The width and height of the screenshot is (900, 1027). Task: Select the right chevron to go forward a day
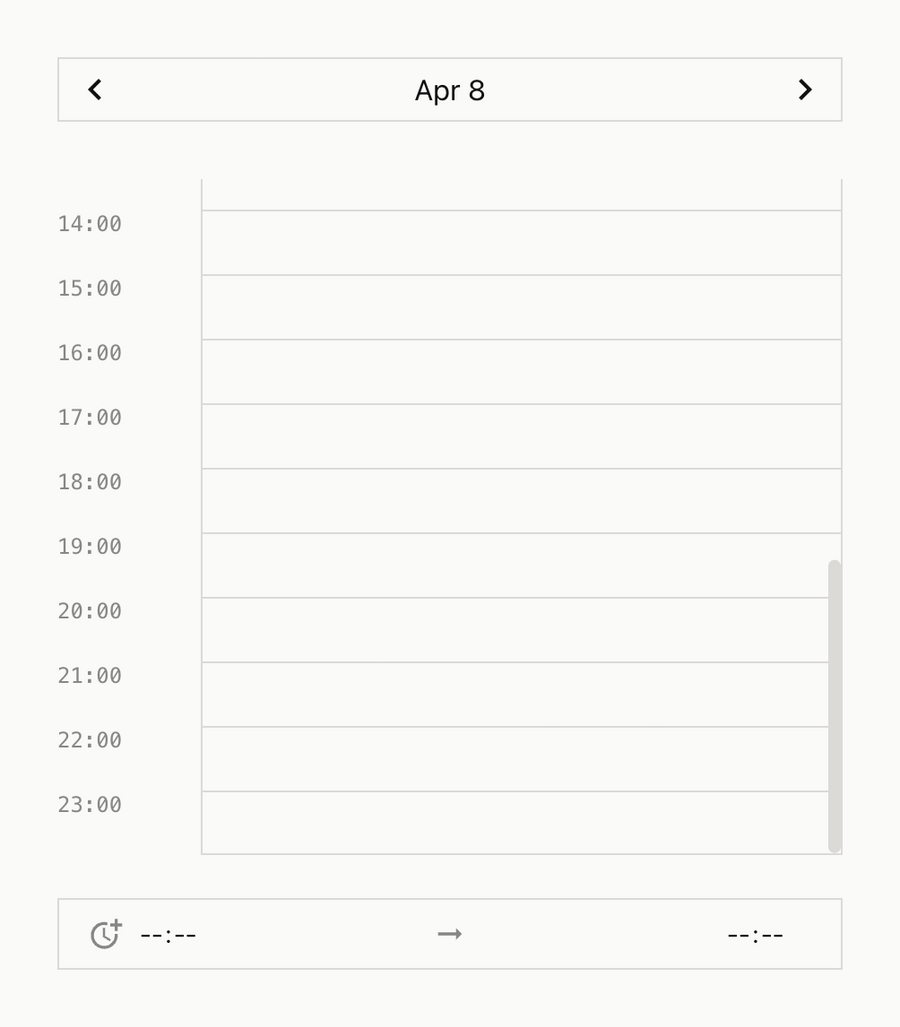coord(805,89)
